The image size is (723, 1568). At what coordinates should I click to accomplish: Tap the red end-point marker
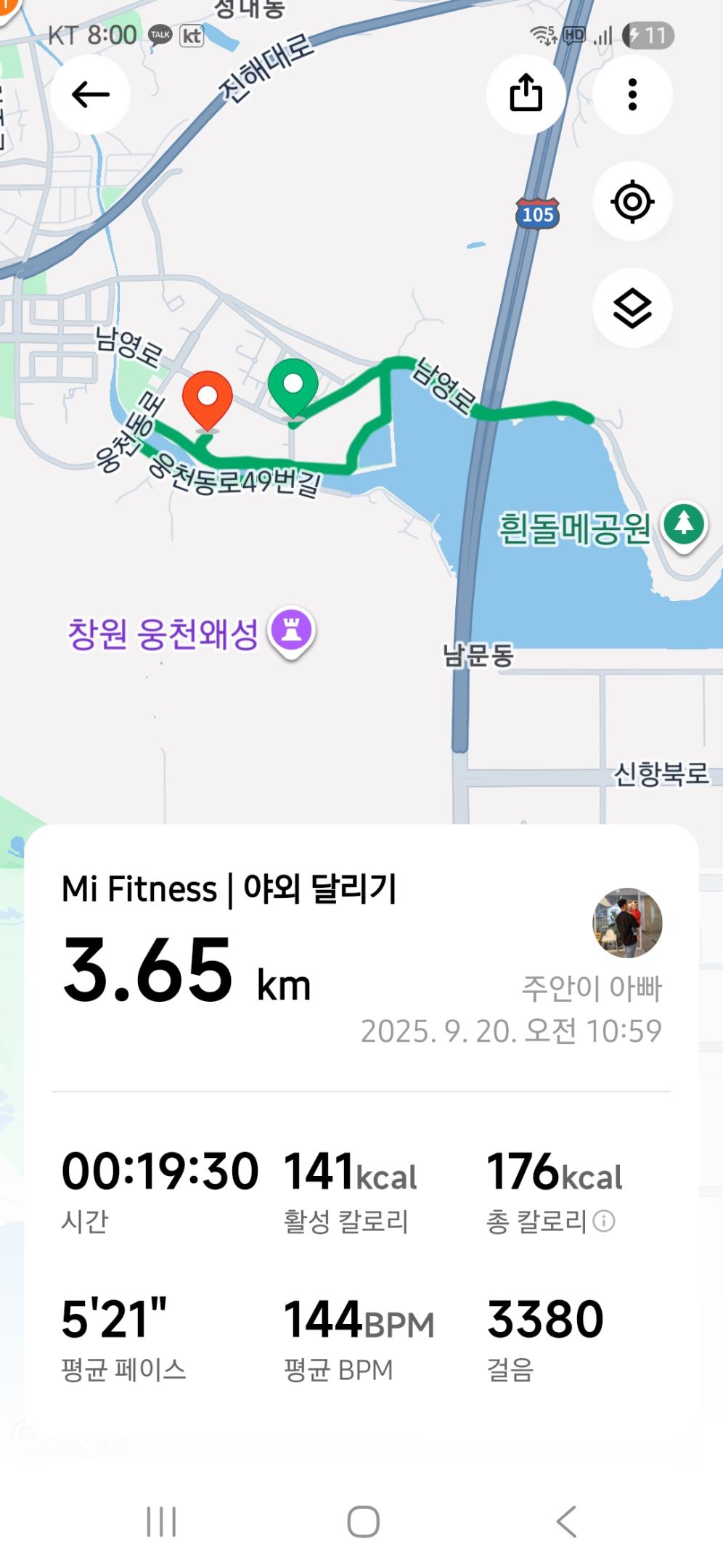click(208, 400)
